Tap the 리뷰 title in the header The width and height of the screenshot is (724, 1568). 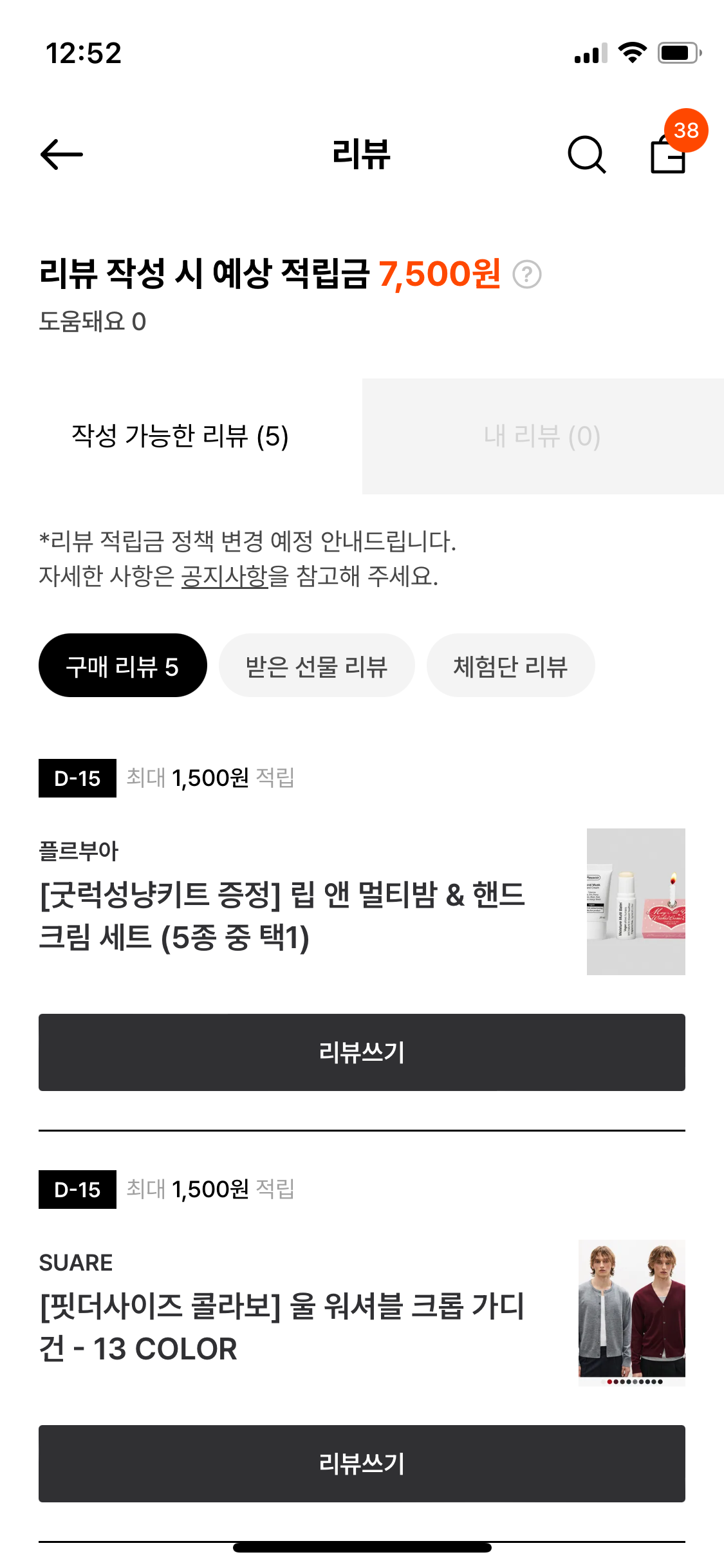point(362,156)
